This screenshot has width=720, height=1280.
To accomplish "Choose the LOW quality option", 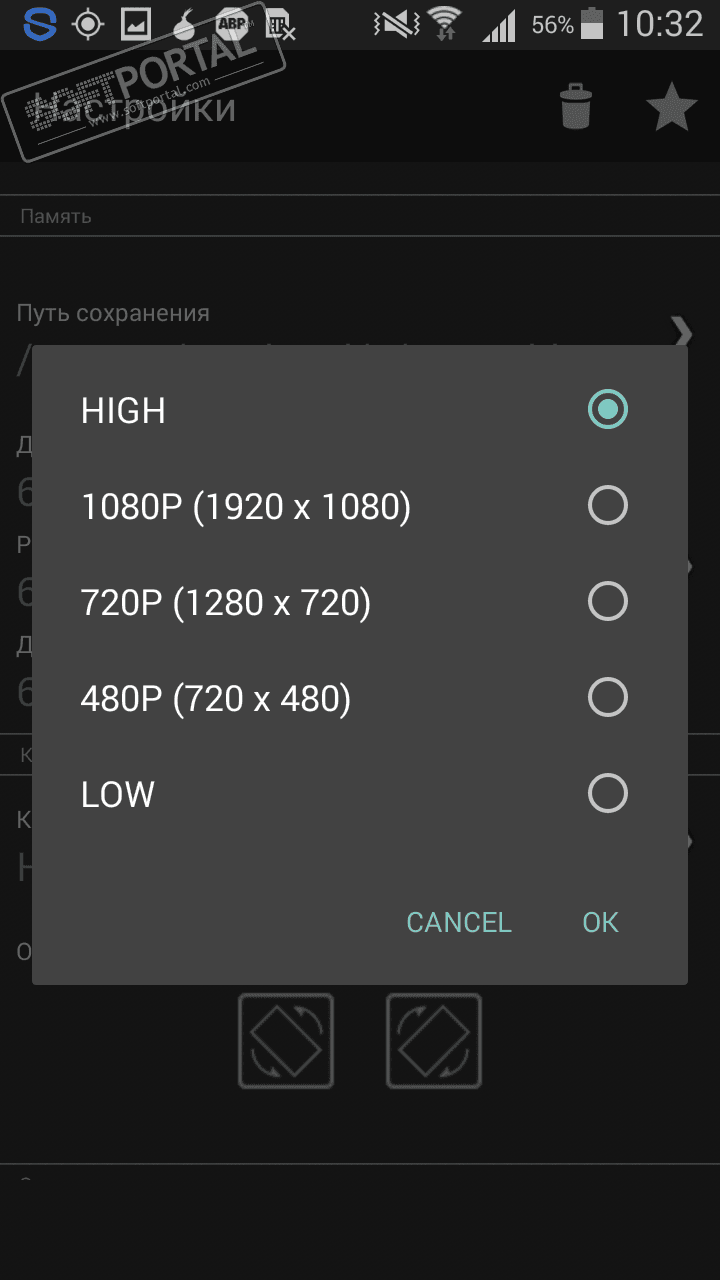I will [x=607, y=794].
